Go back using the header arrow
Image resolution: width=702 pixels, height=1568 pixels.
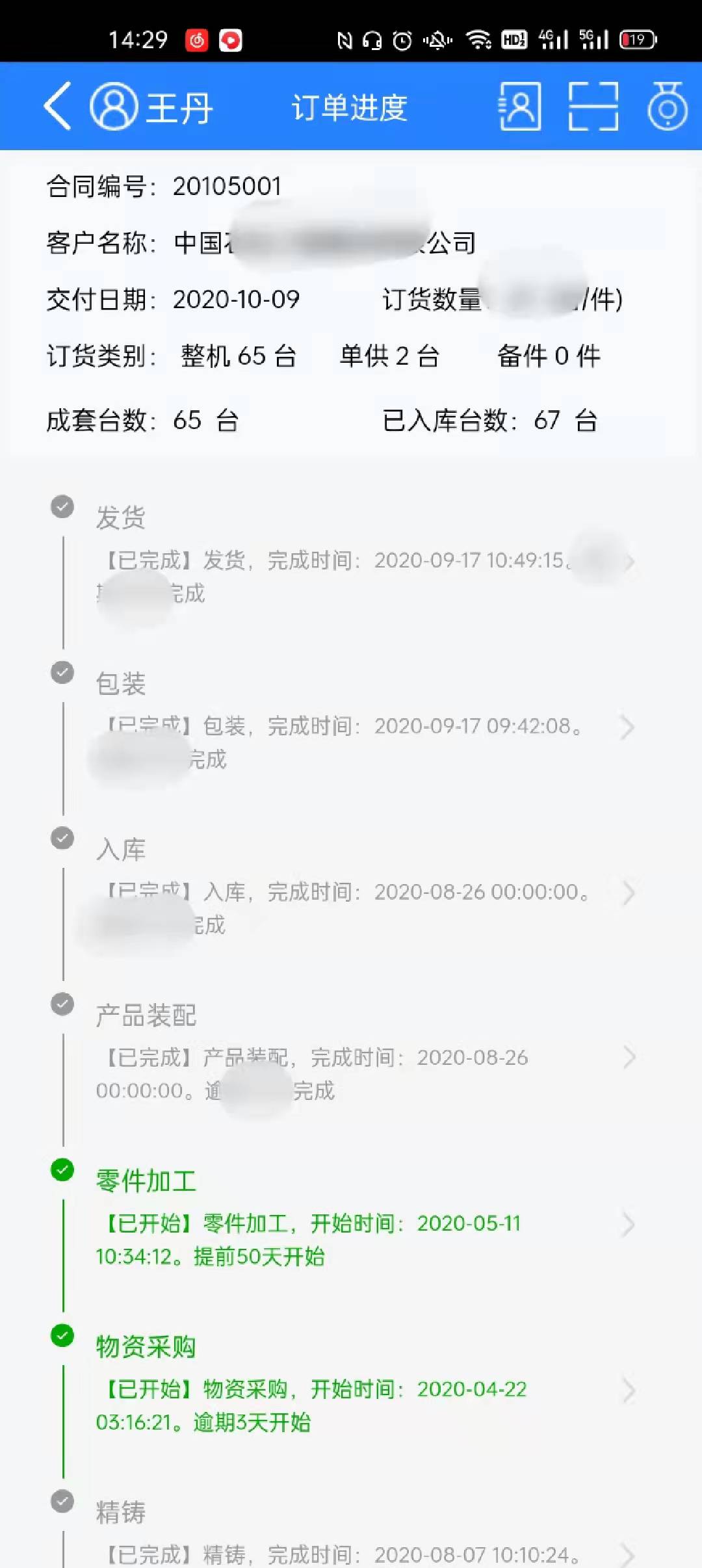coord(57,107)
